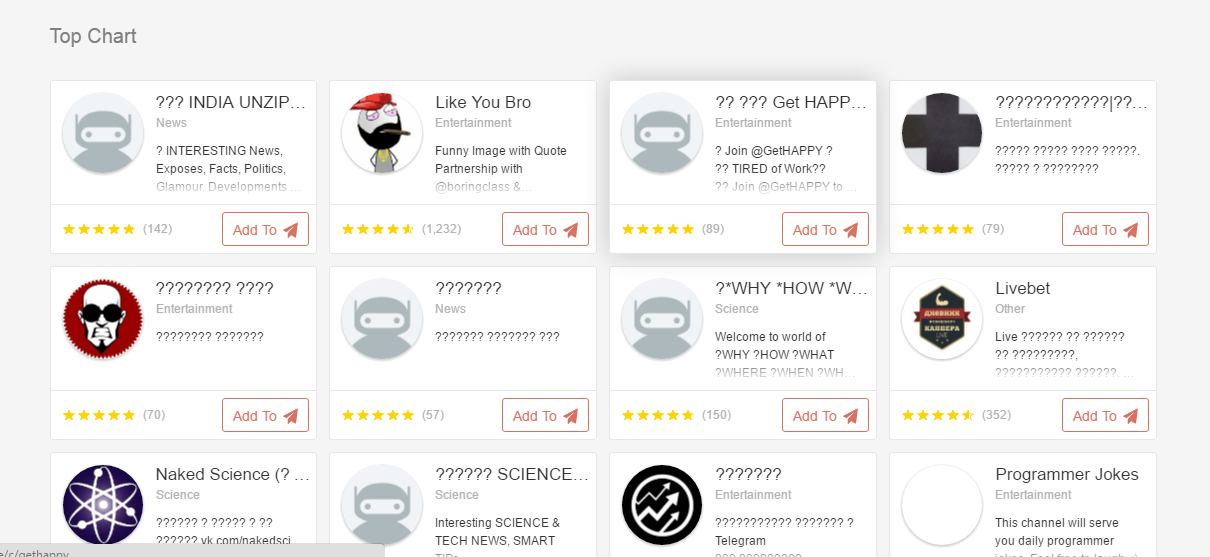Open the WHY HOW science channel card

coord(790,289)
